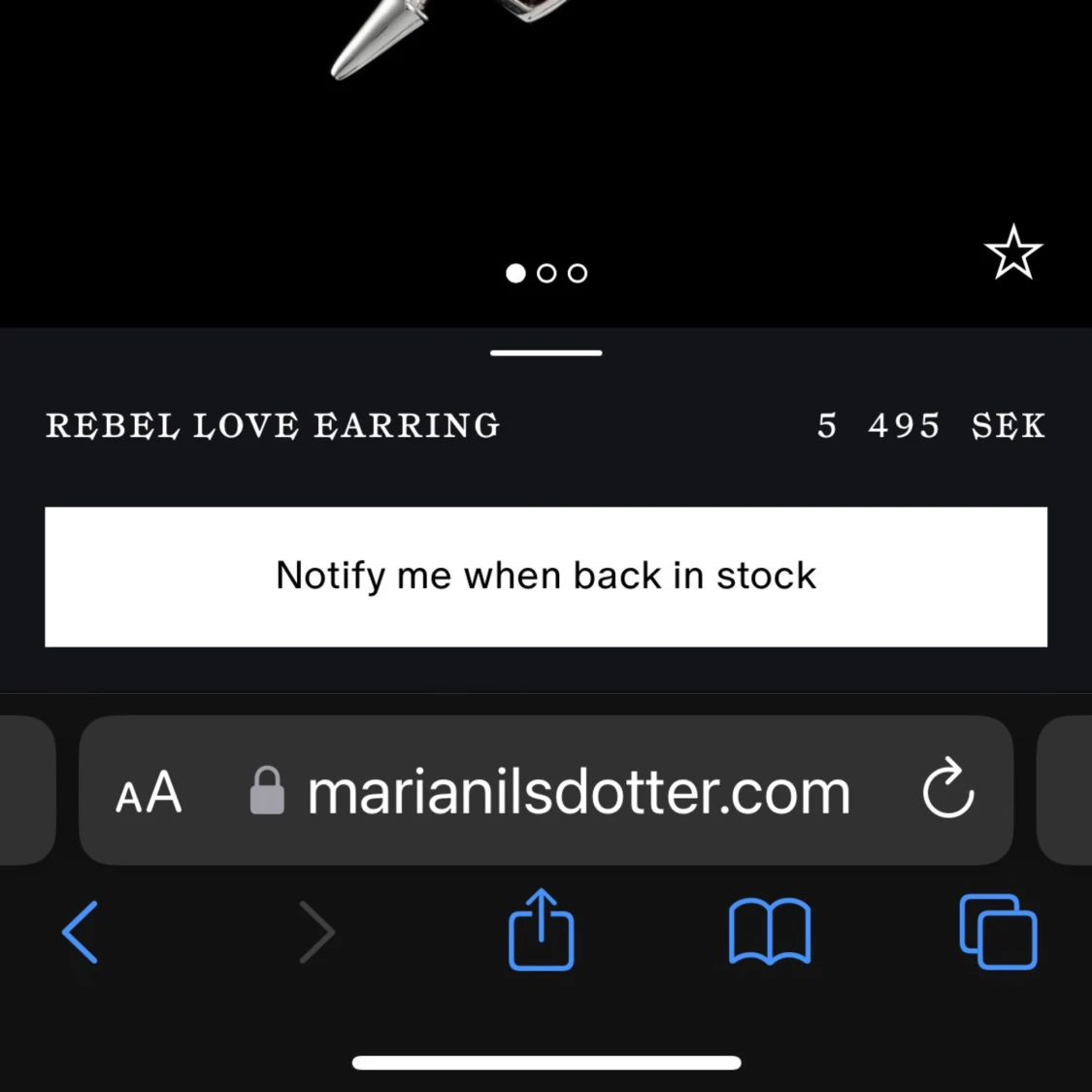Open the share sheet

pyautogui.click(x=542, y=930)
